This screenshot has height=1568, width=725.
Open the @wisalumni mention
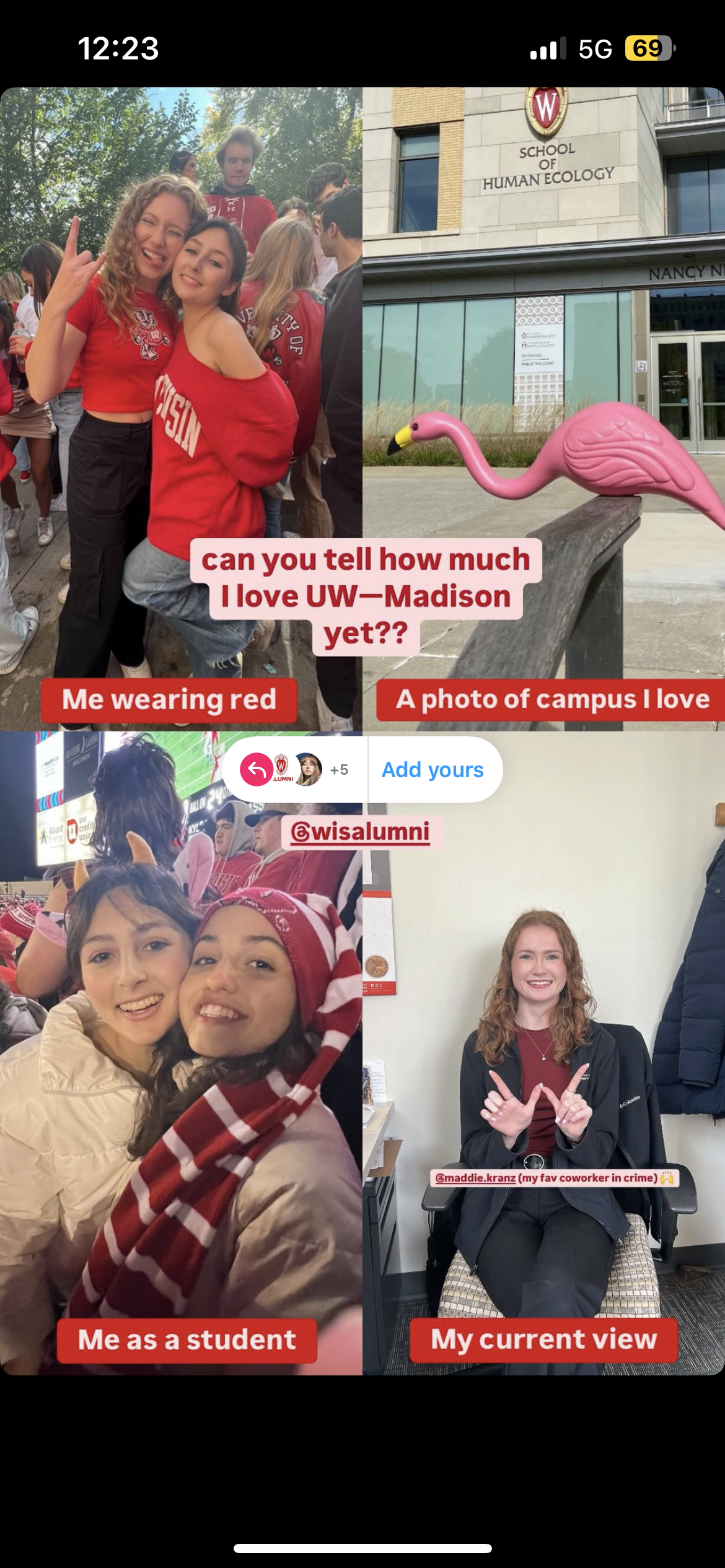point(361,832)
